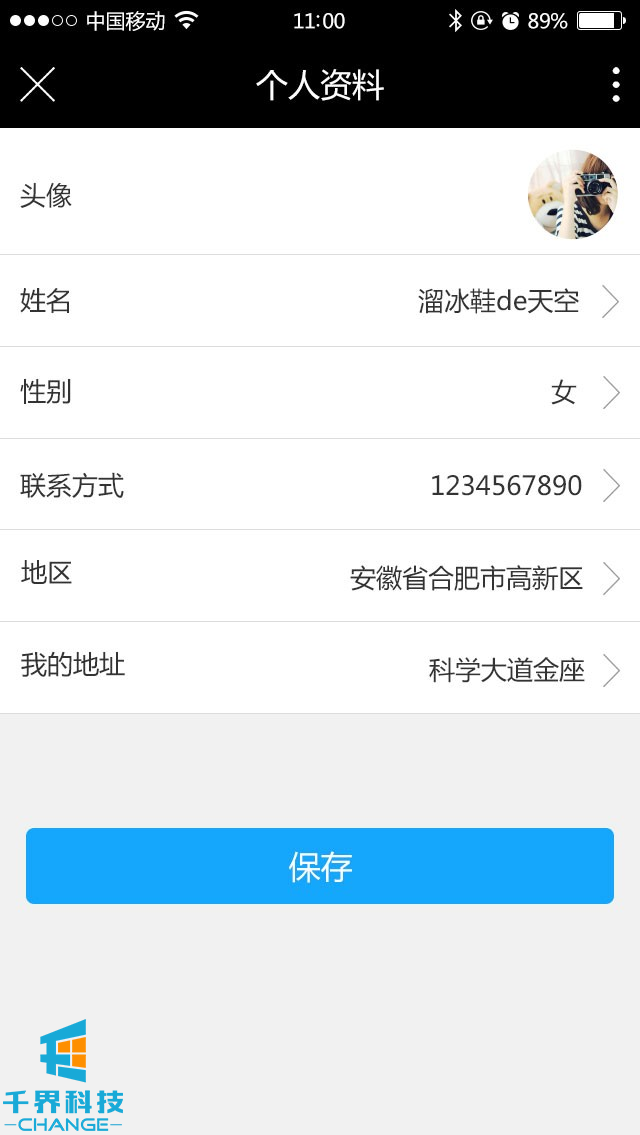Select the 地区 row
The width and height of the screenshot is (640, 1135).
[320, 576]
